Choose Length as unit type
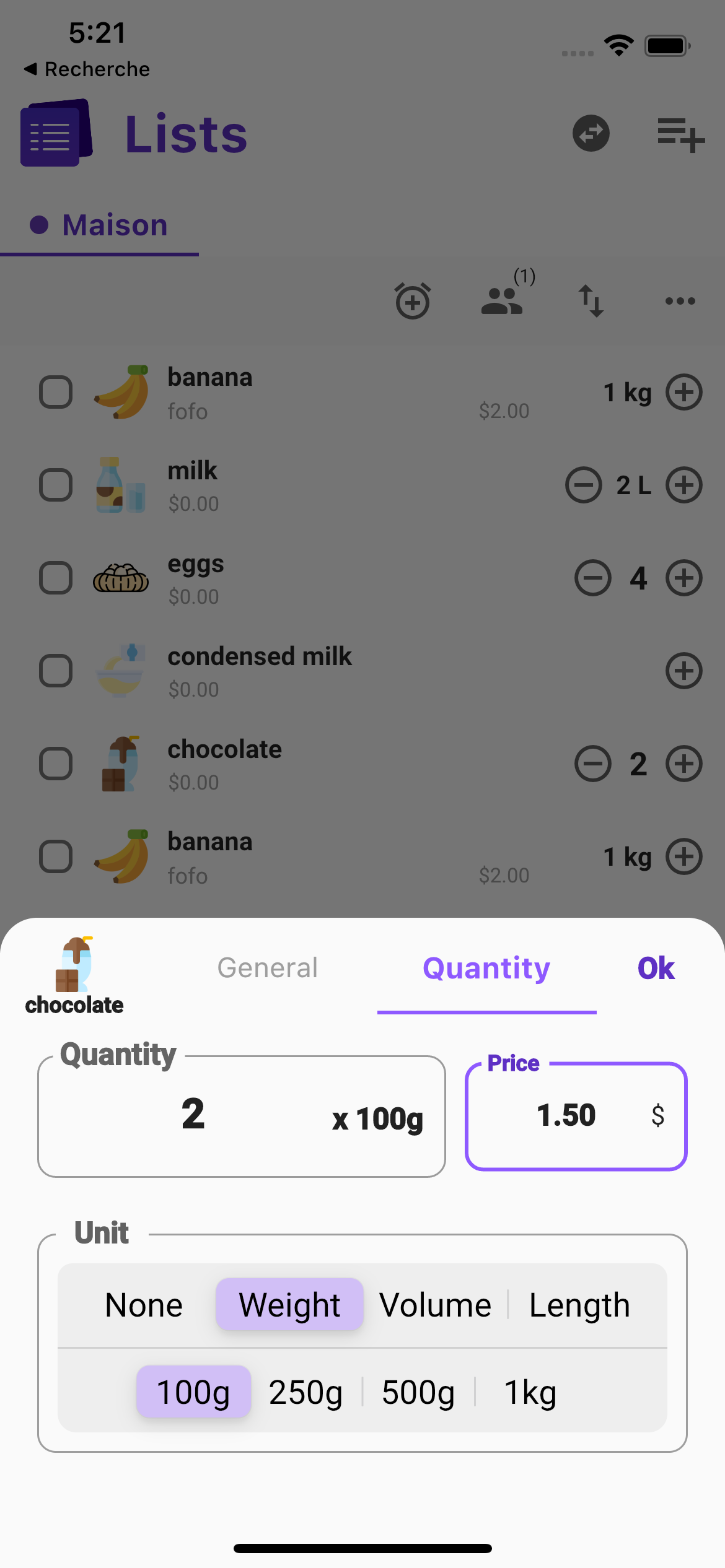The image size is (725, 1568). point(579,1305)
